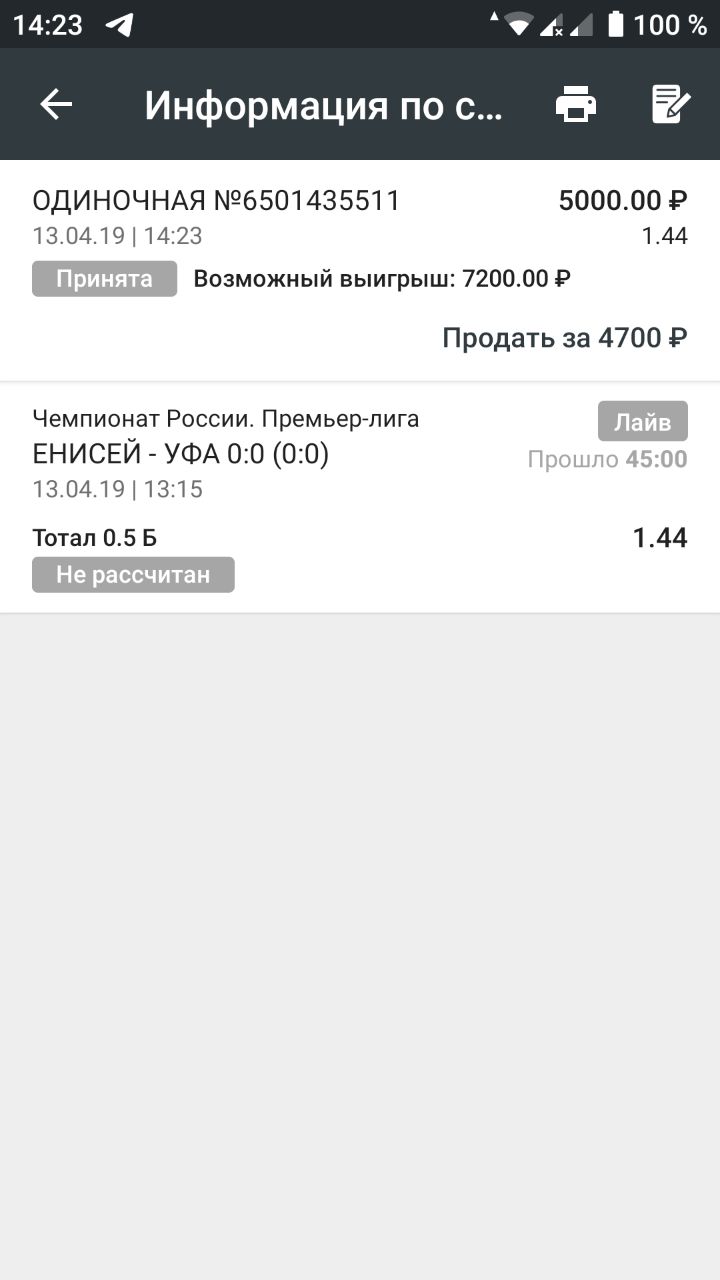Viewport: 720px width, 1280px height.
Task: Print the bet slip
Action: click(x=576, y=104)
